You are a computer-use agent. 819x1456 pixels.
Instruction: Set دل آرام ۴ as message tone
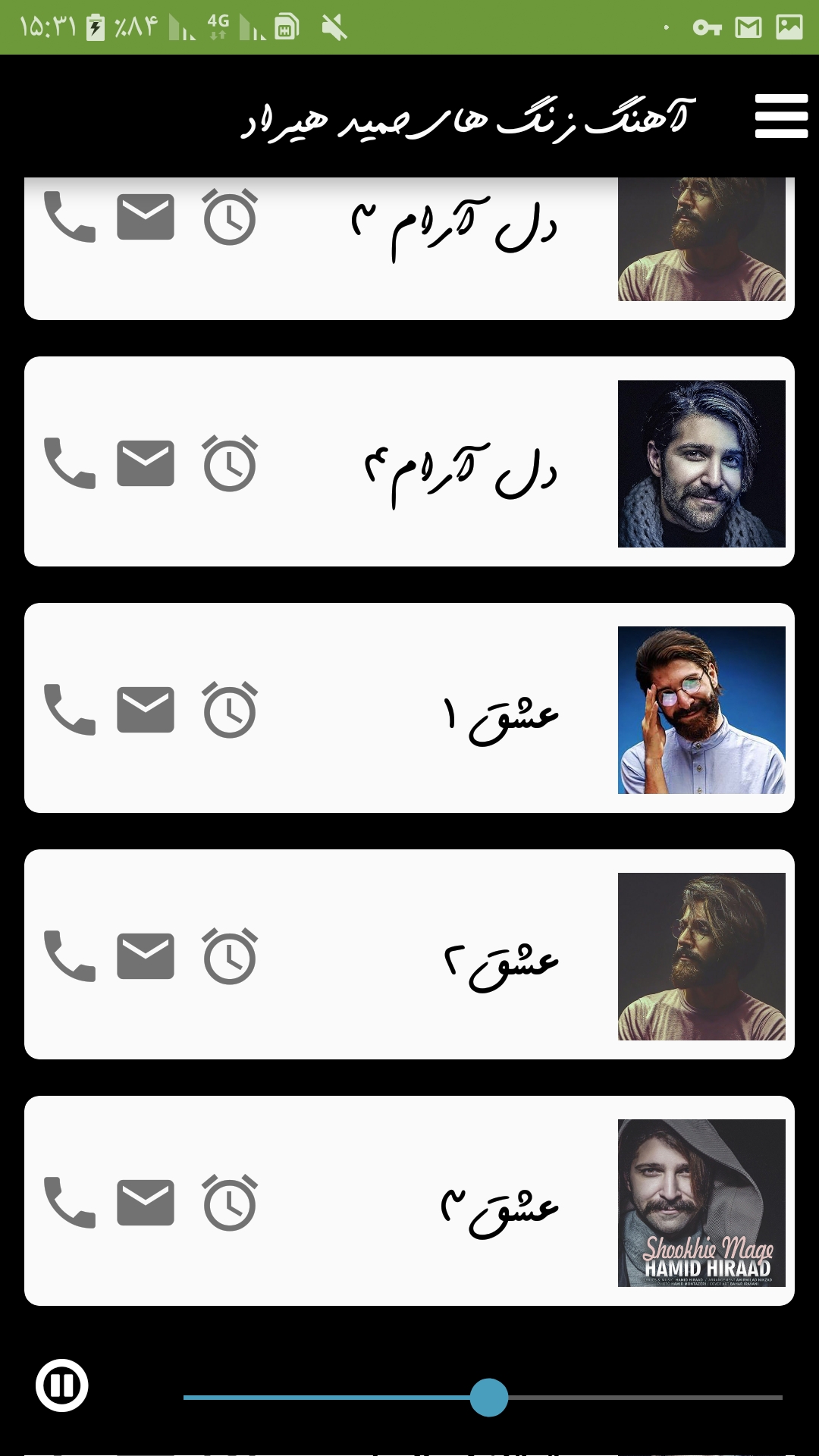[x=146, y=463]
